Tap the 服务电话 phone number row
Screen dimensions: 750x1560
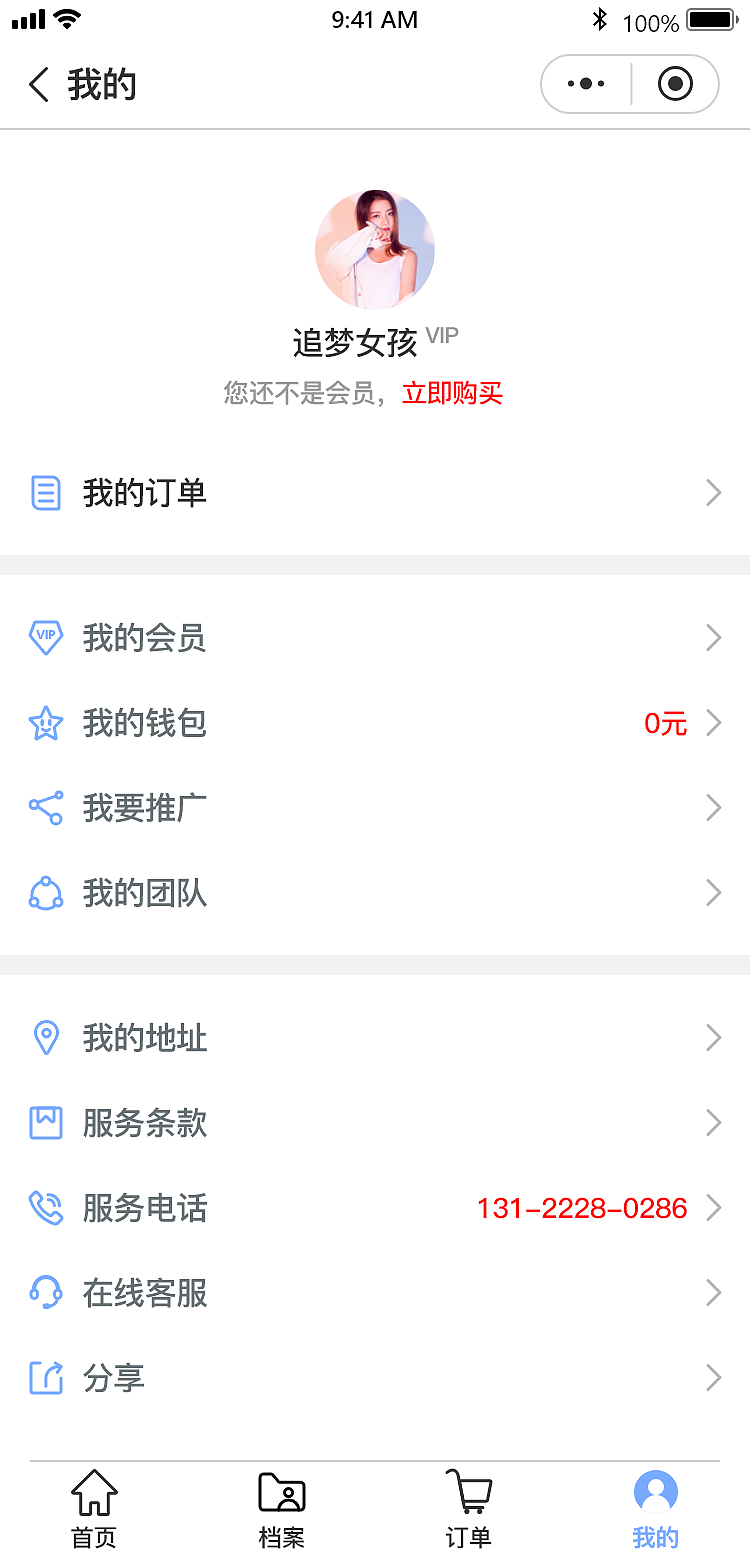[x=375, y=1208]
